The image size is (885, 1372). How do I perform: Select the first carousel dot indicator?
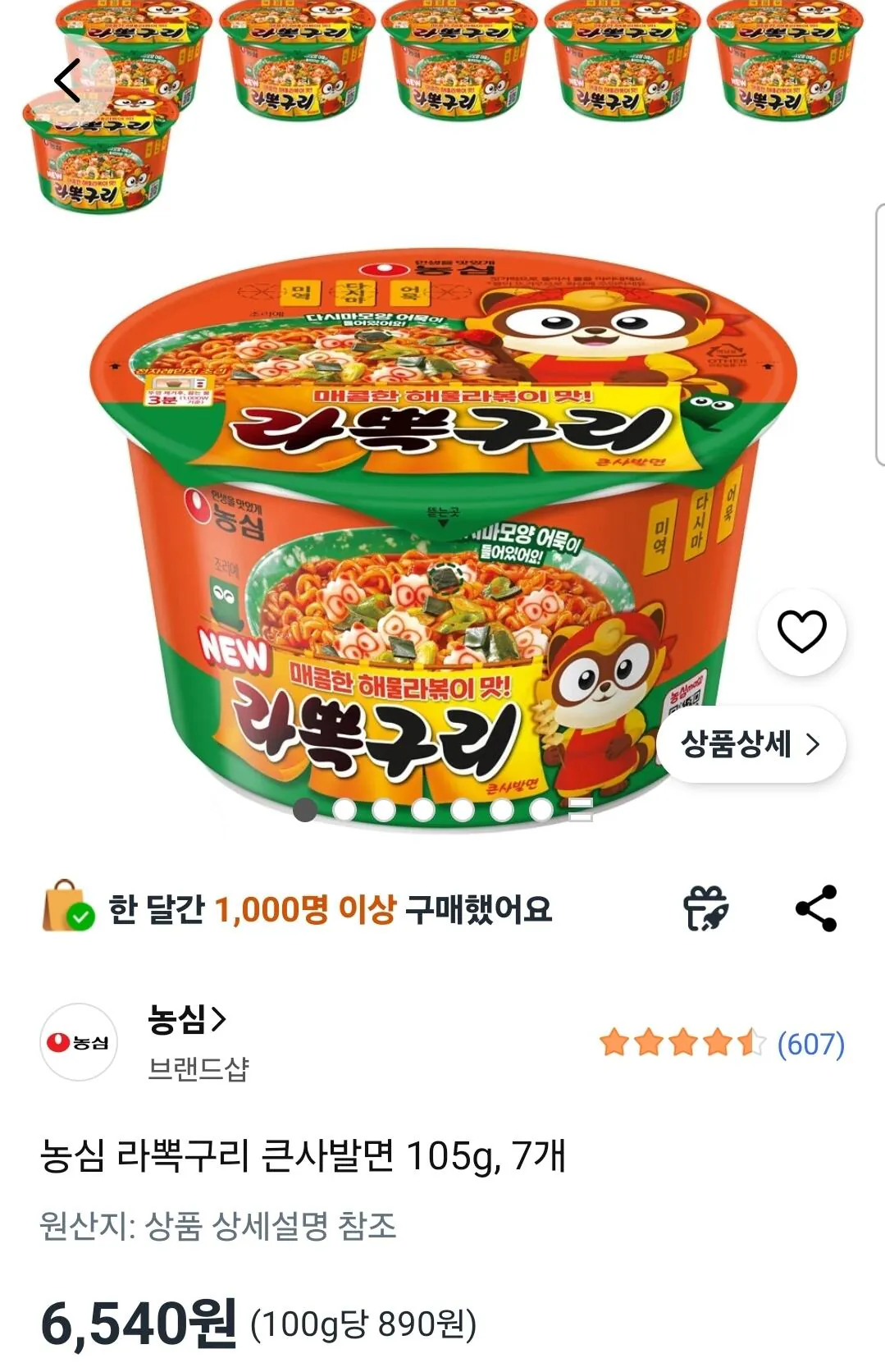(305, 810)
